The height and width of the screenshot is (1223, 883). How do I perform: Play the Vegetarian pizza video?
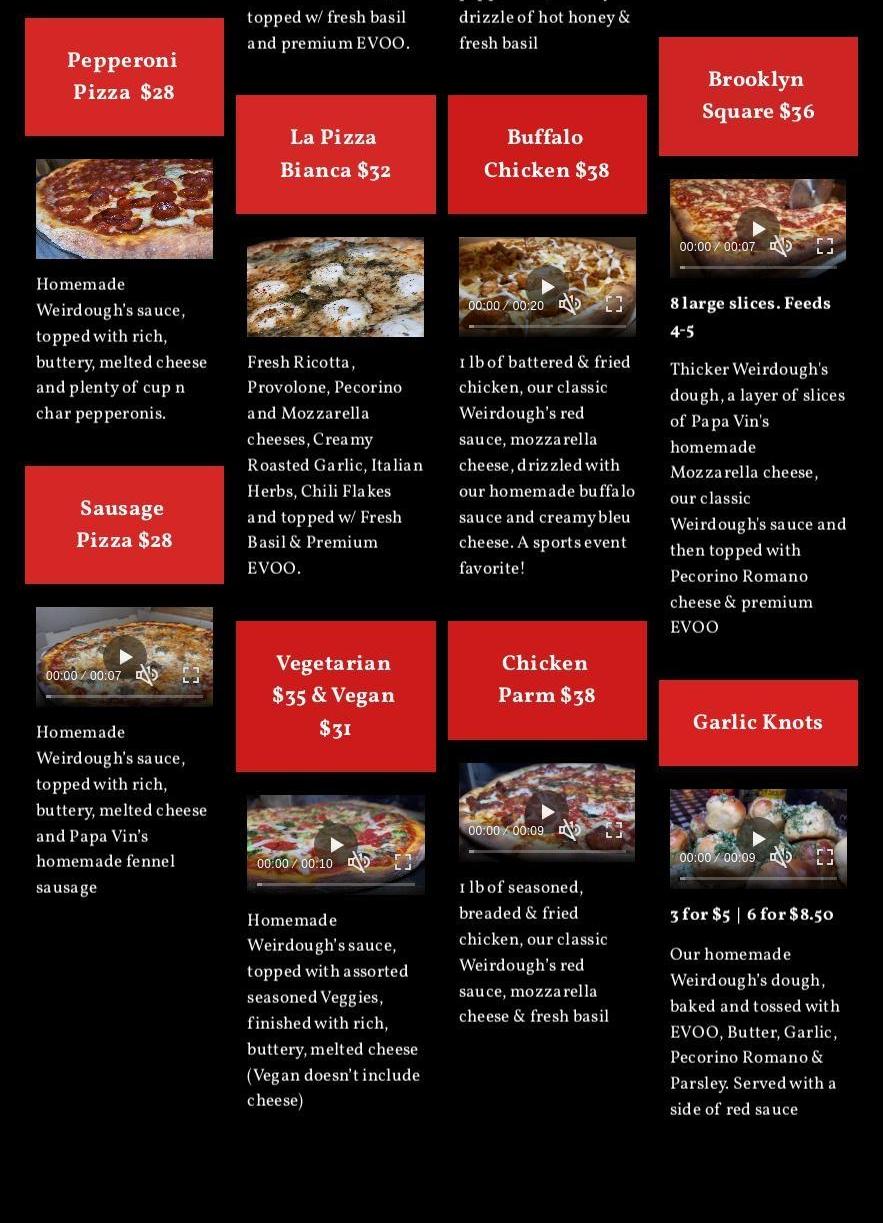pyautogui.click(x=335, y=843)
